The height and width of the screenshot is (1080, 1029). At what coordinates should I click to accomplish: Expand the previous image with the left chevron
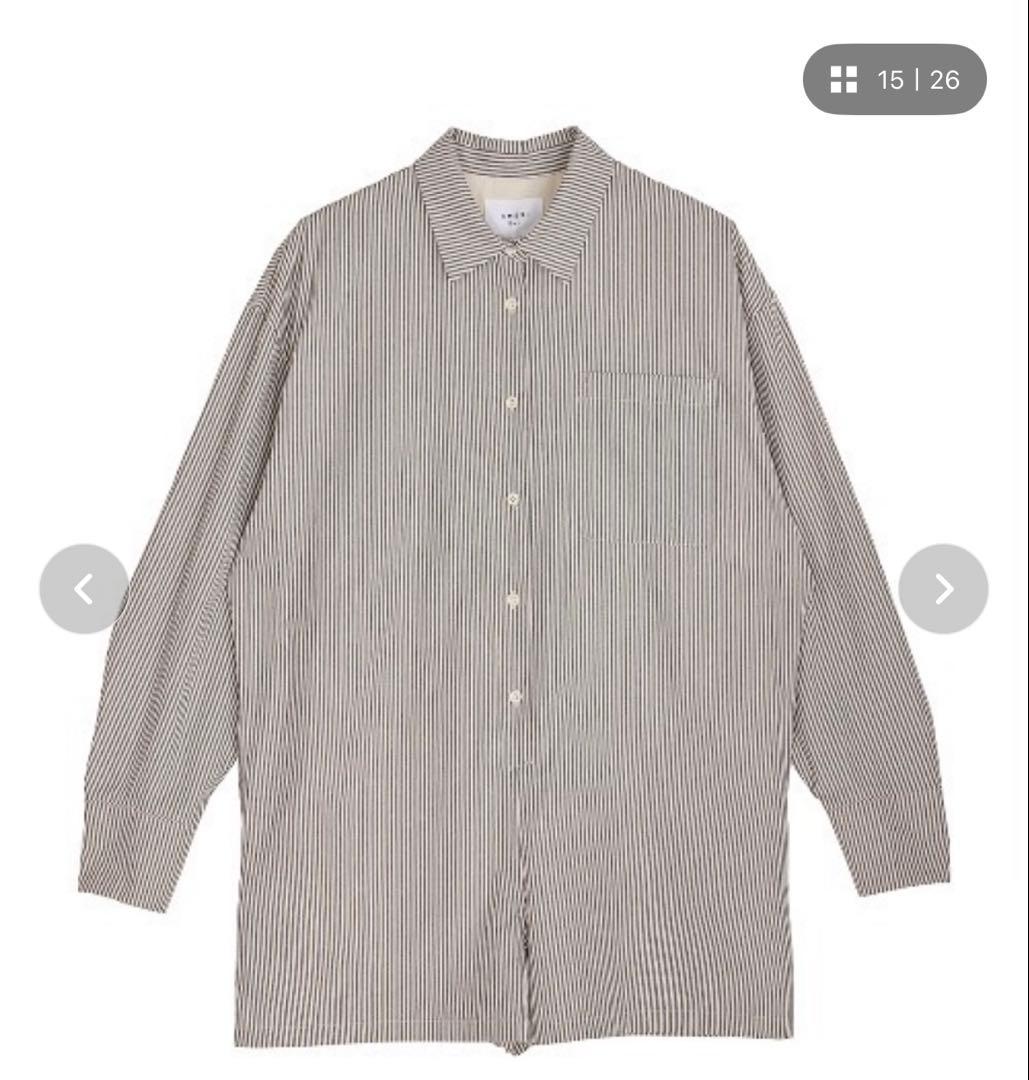(x=84, y=589)
